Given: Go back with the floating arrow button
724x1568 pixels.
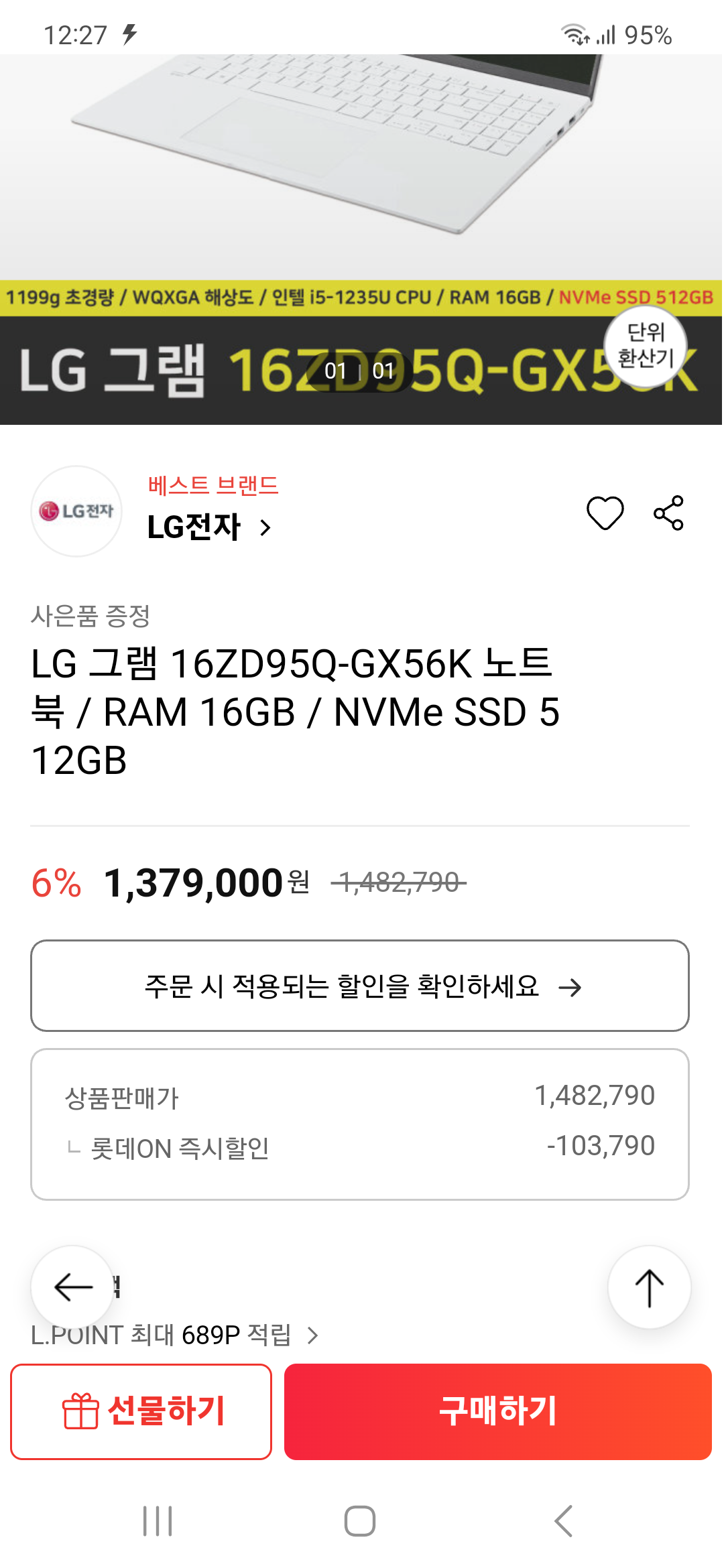Looking at the screenshot, I should 72,1287.
